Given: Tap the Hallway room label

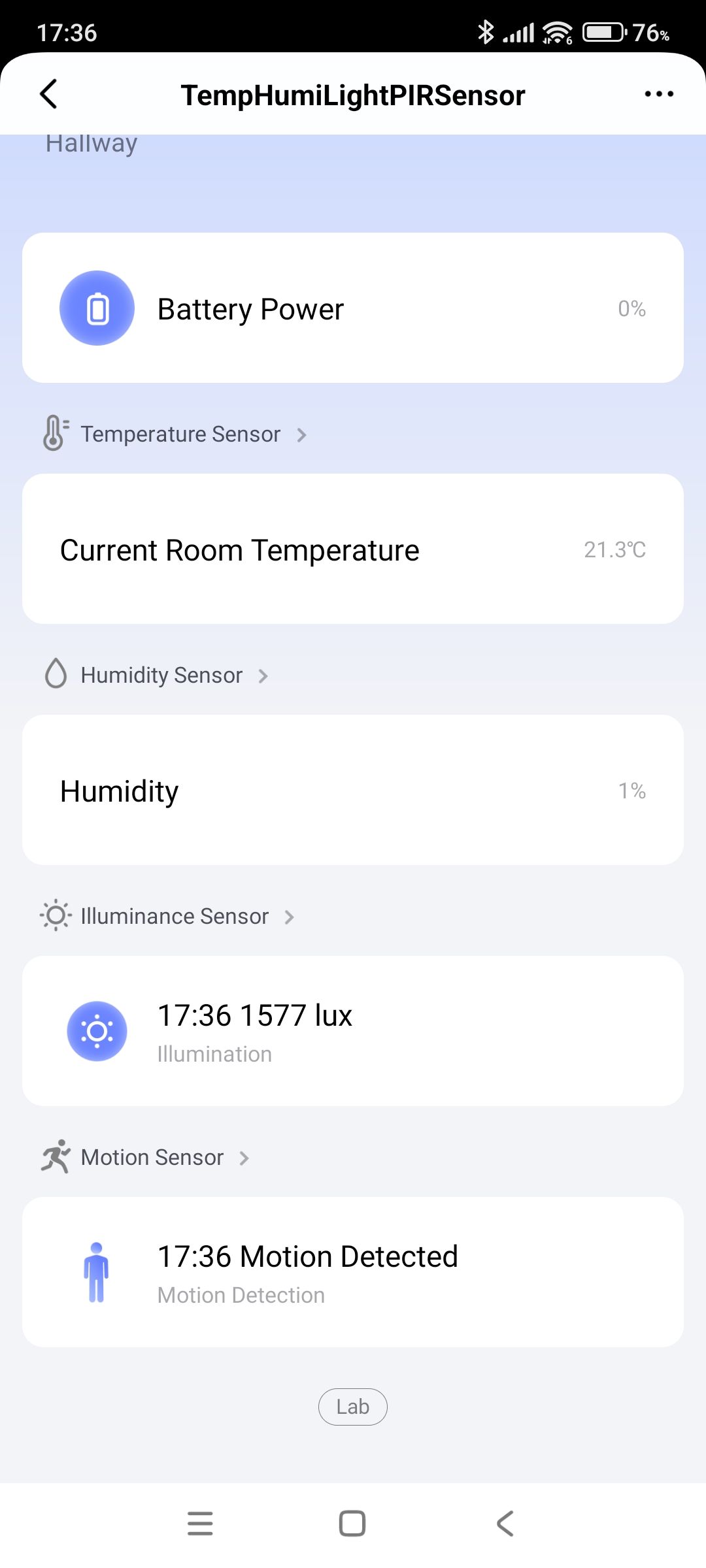Looking at the screenshot, I should point(90,142).
